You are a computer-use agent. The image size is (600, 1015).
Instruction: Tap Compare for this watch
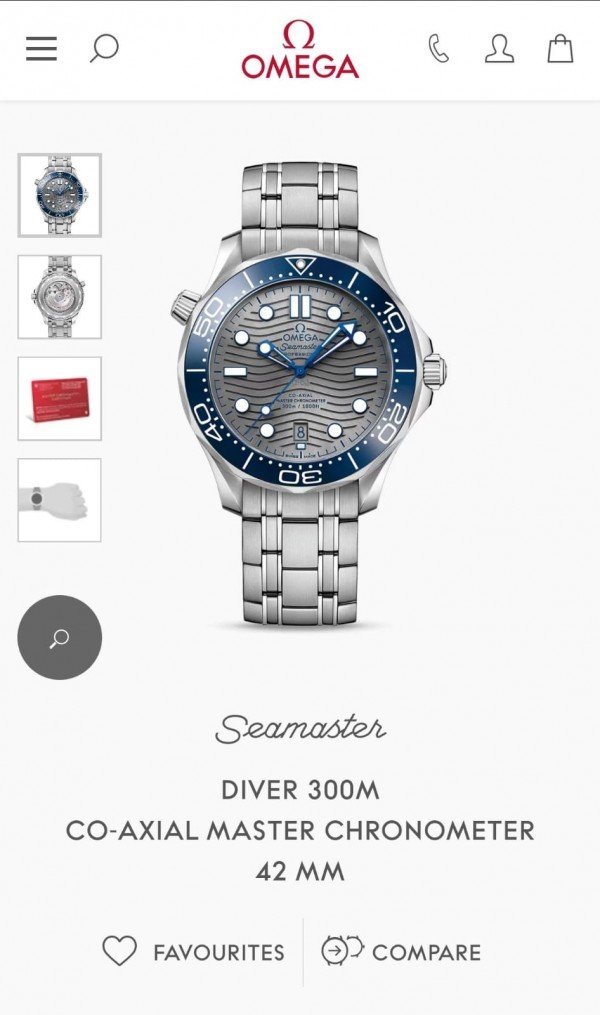point(402,952)
